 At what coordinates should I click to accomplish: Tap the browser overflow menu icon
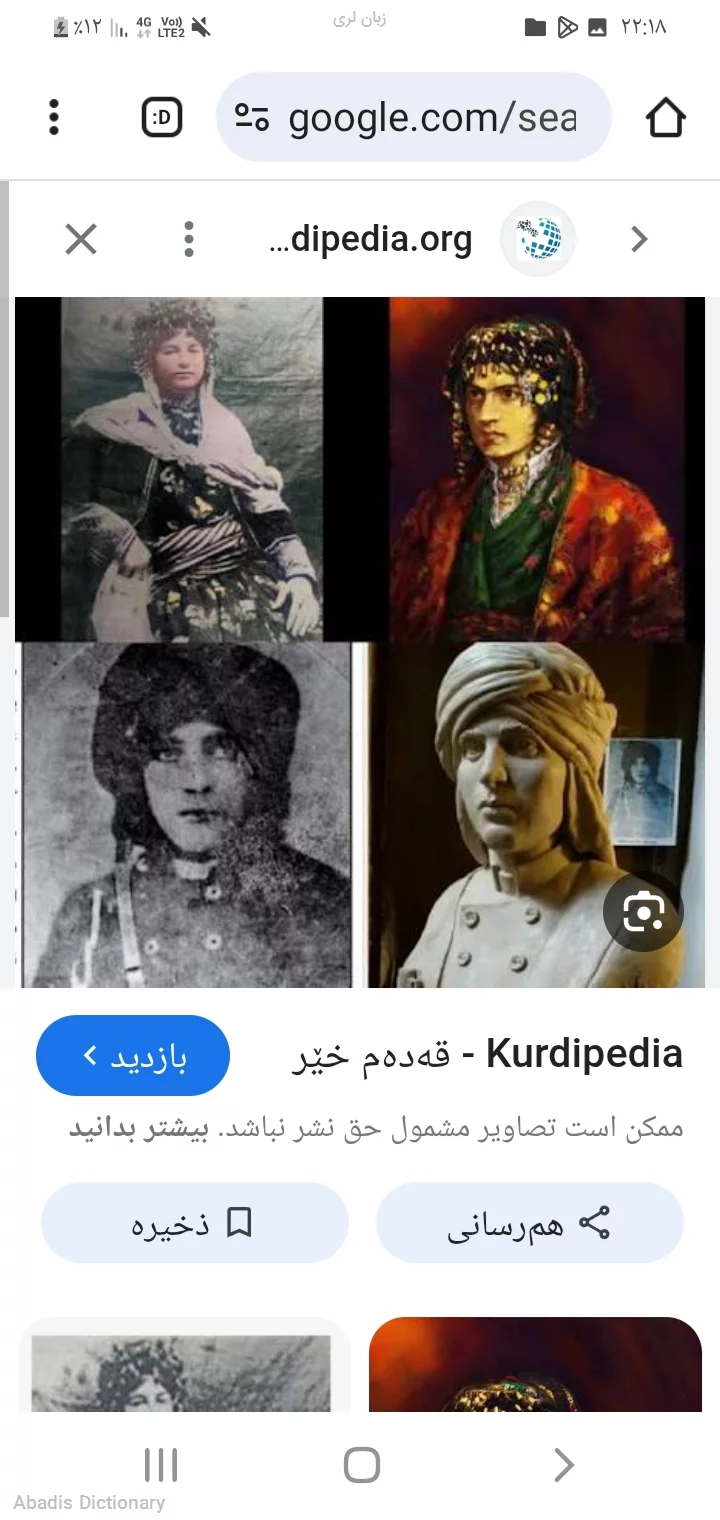pyautogui.click(x=53, y=117)
